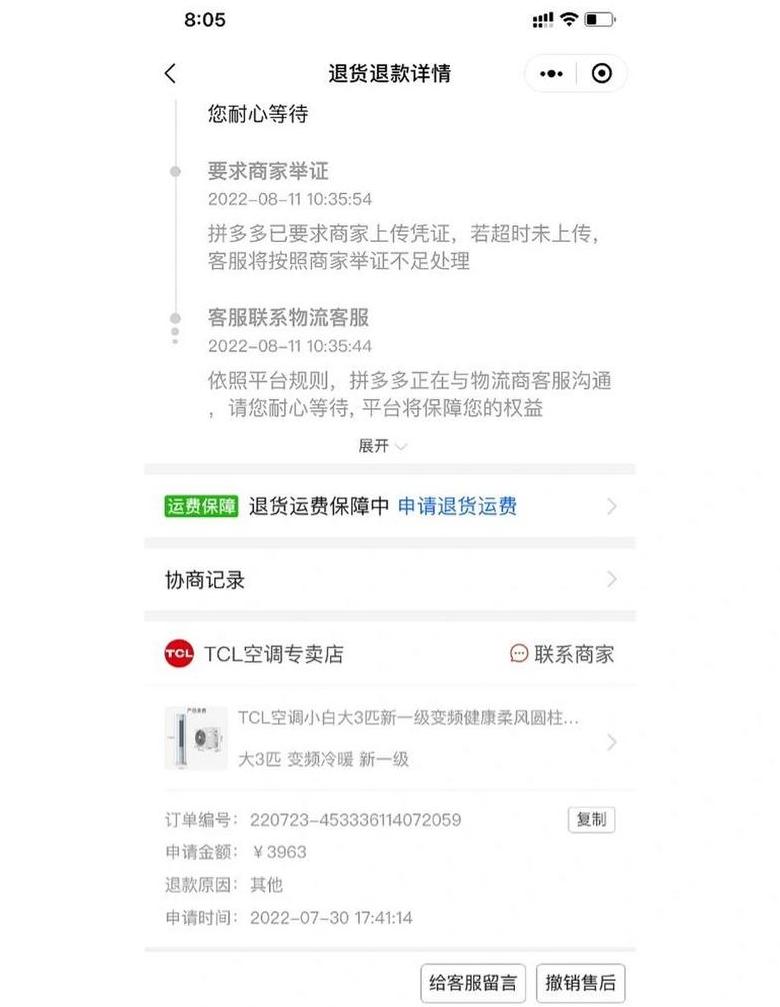The image size is (780, 1007).
Task: Close the mini-program via the circle icon
Action: point(601,73)
